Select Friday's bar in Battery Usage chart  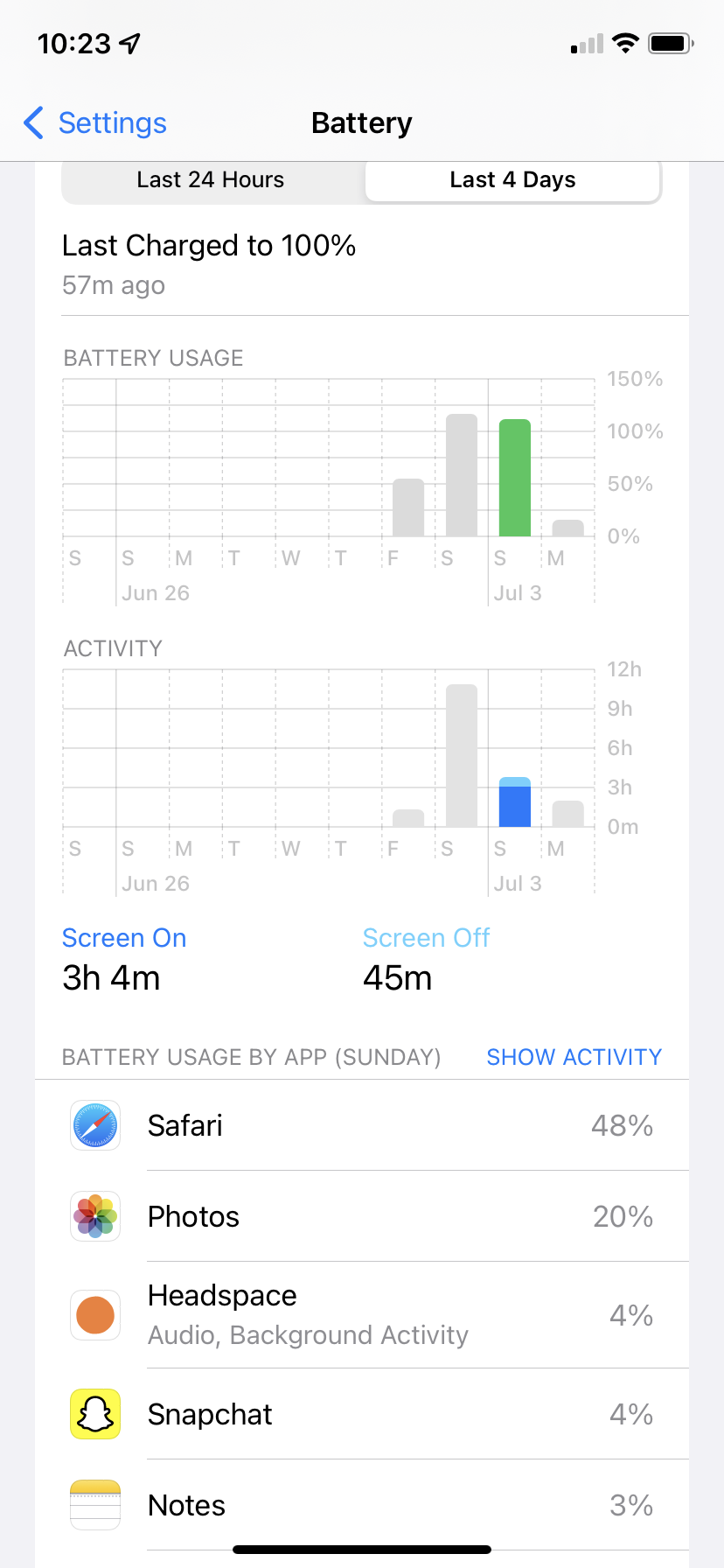point(408,507)
